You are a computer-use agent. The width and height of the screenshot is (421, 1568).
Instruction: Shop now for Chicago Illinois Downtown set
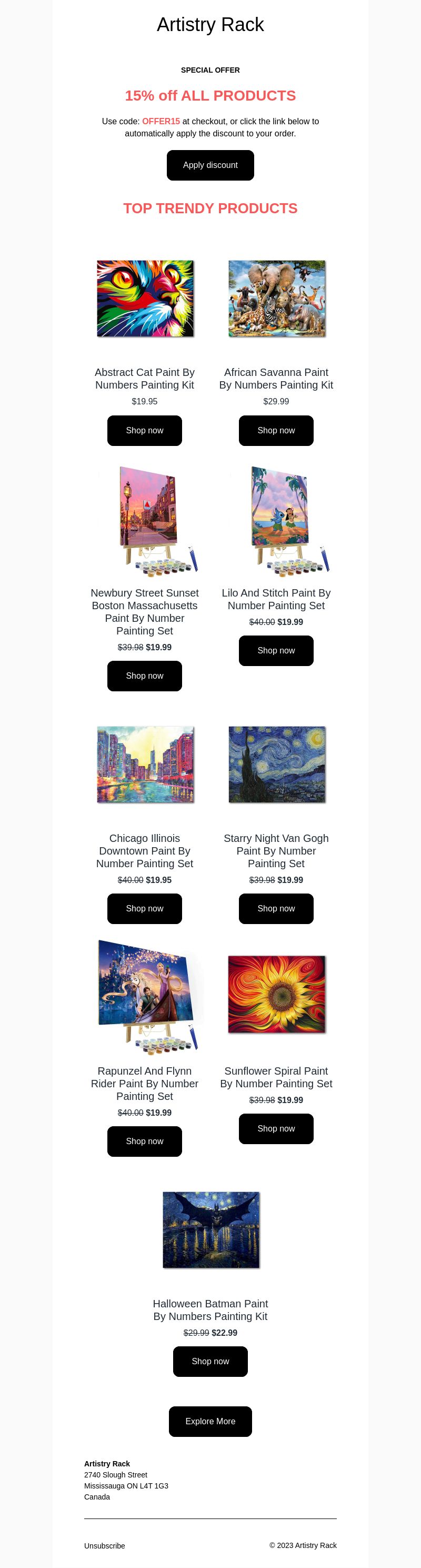click(144, 908)
